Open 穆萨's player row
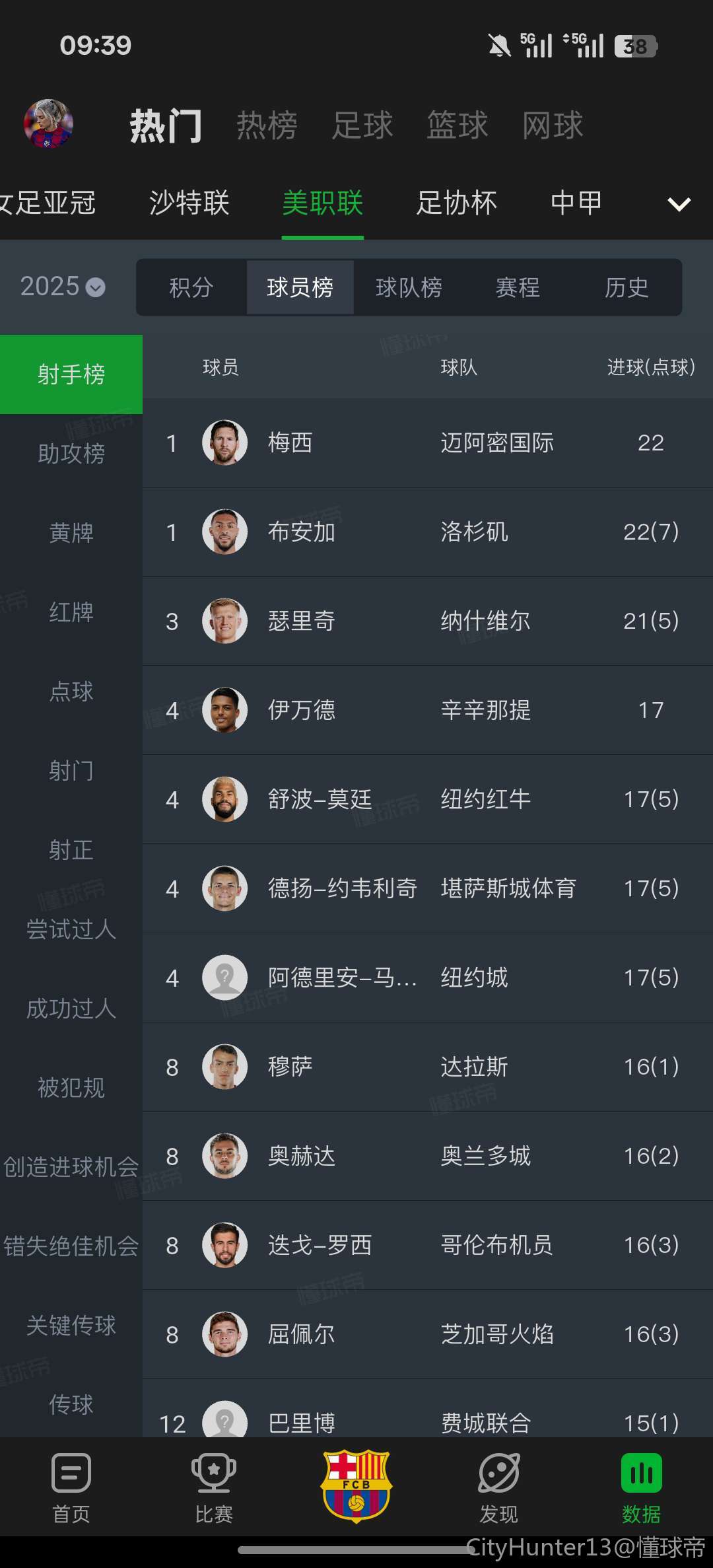 click(x=428, y=1067)
